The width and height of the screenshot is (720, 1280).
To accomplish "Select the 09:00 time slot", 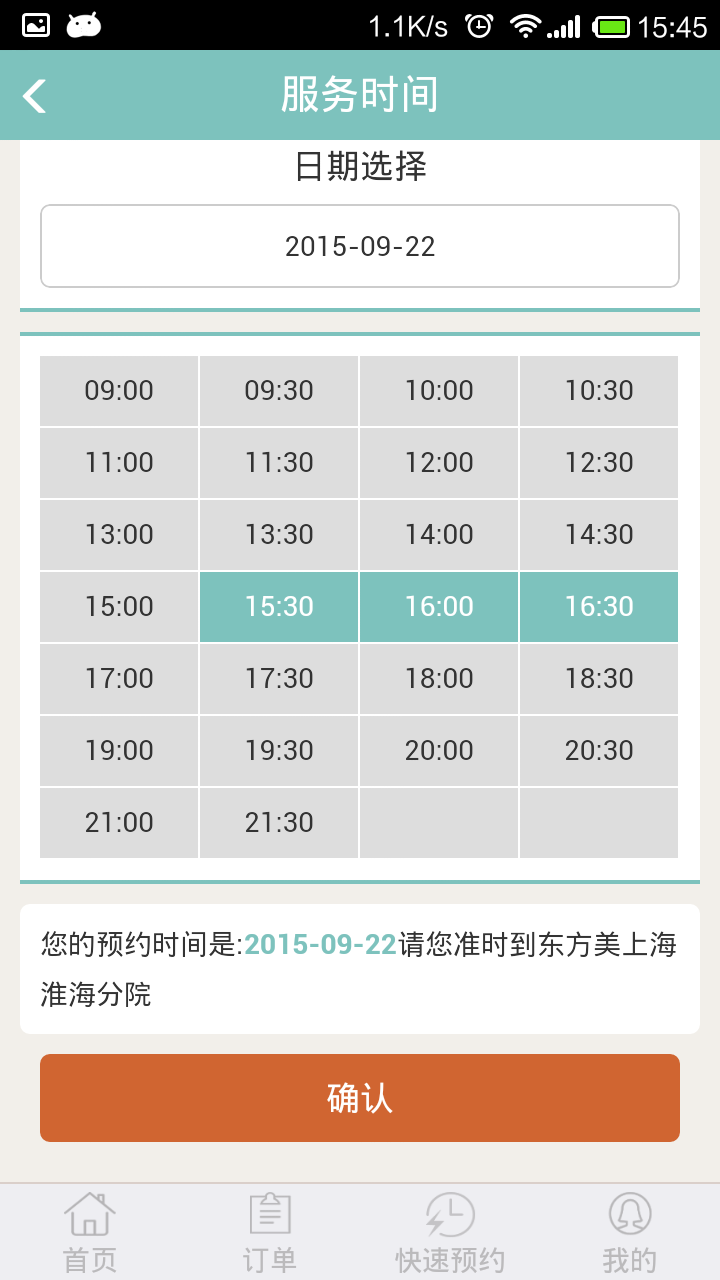I will tap(119, 391).
